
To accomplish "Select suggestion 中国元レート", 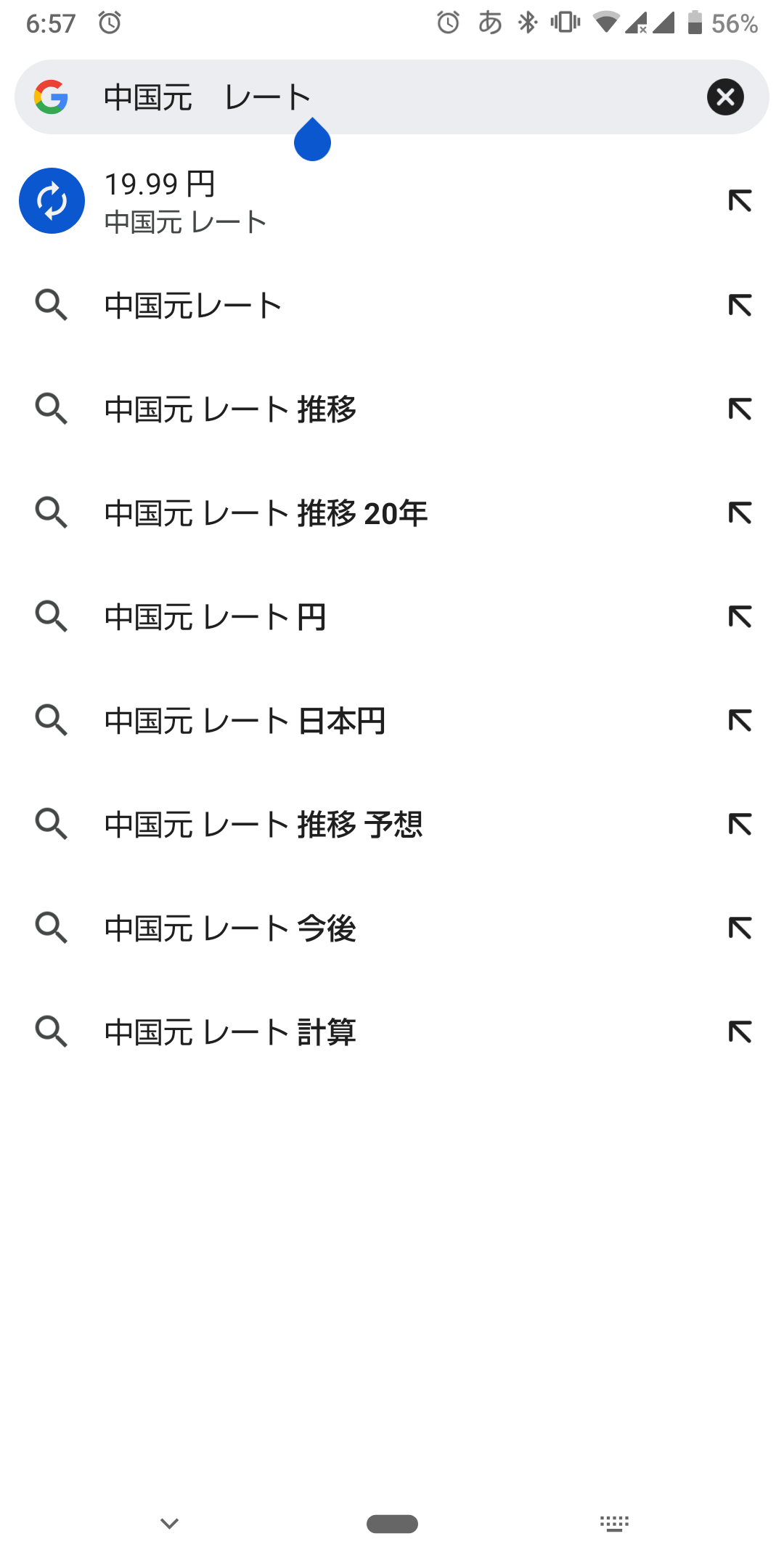I will [x=392, y=306].
